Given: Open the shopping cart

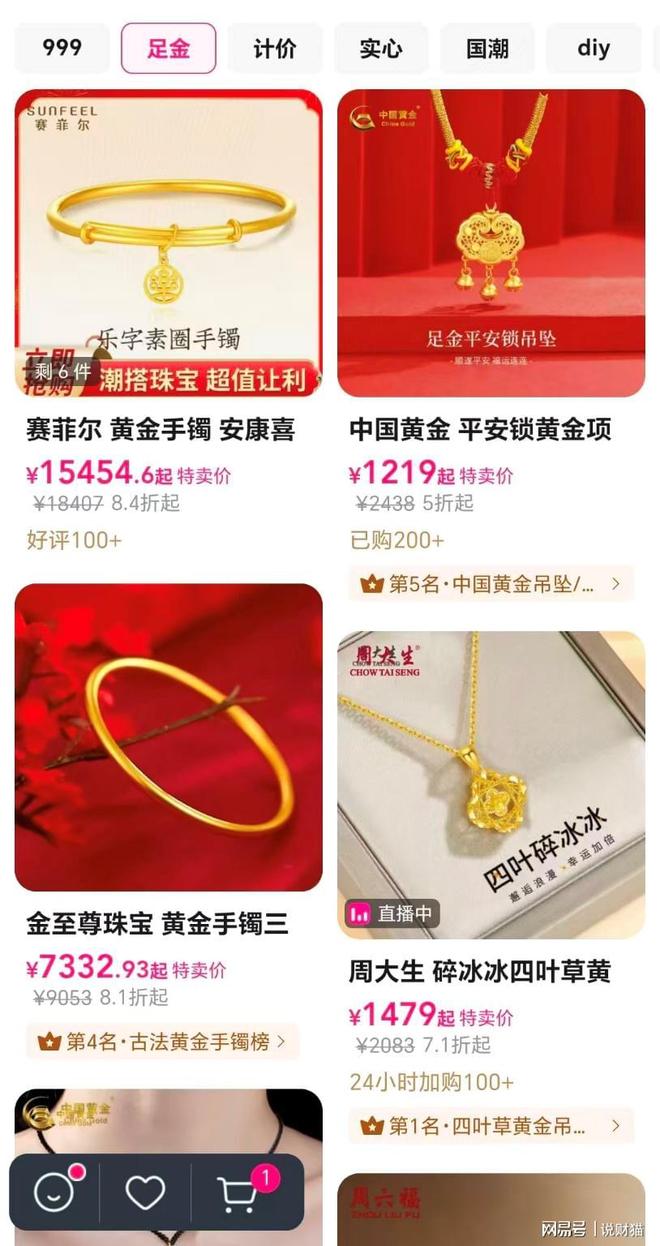Looking at the screenshot, I should click(240, 1192).
